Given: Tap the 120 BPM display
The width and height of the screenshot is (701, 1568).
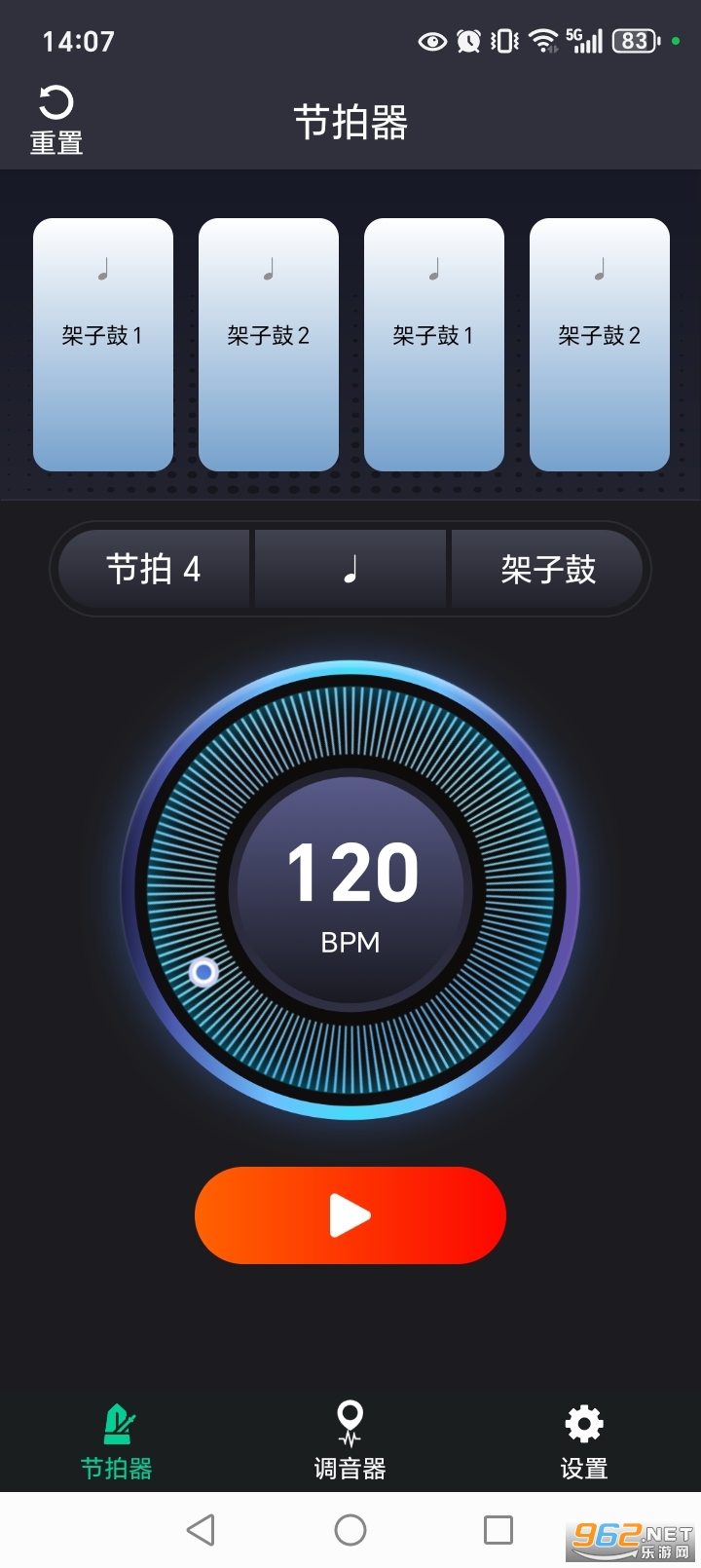Looking at the screenshot, I should pyautogui.click(x=350, y=886).
